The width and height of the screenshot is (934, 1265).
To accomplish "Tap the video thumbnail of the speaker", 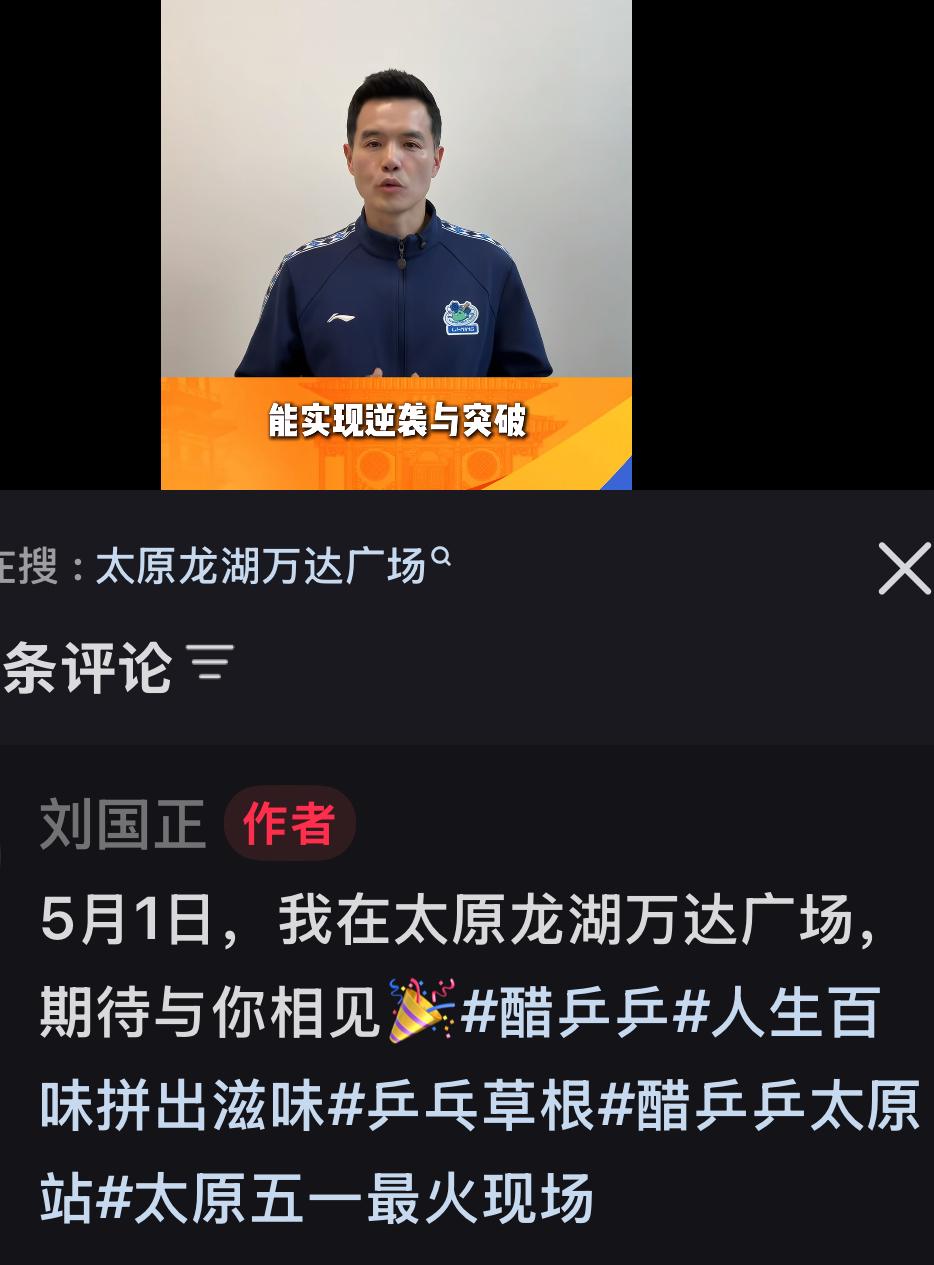I will click(x=396, y=200).
